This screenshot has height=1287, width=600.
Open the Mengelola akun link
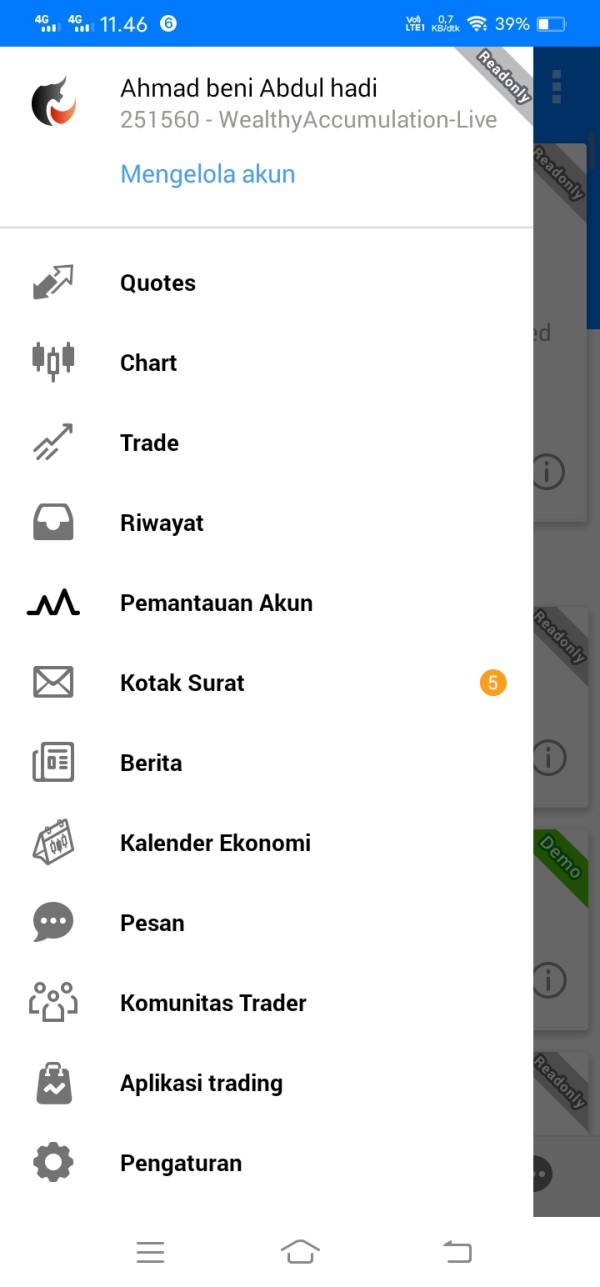(x=207, y=174)
